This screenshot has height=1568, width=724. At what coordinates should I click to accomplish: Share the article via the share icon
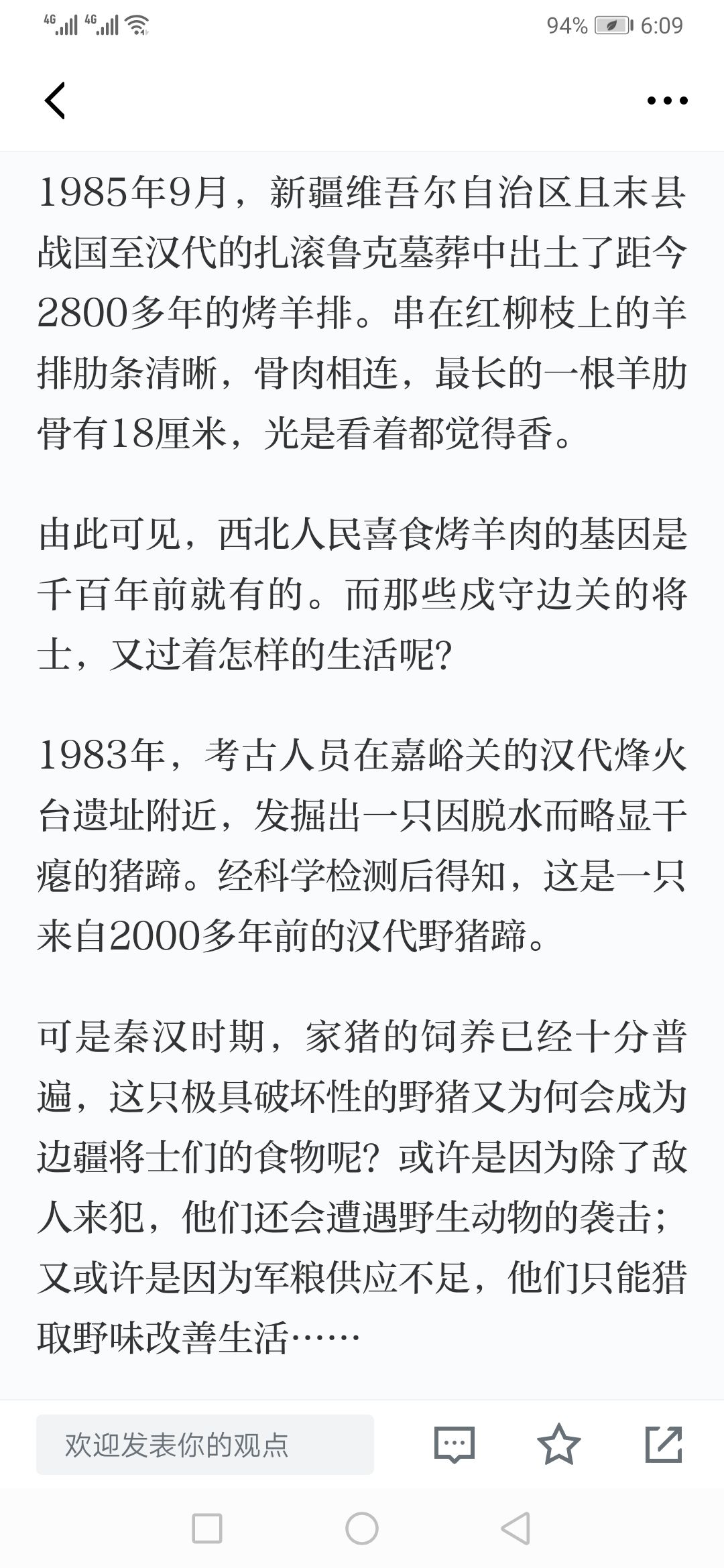[x=664, y=1445]
